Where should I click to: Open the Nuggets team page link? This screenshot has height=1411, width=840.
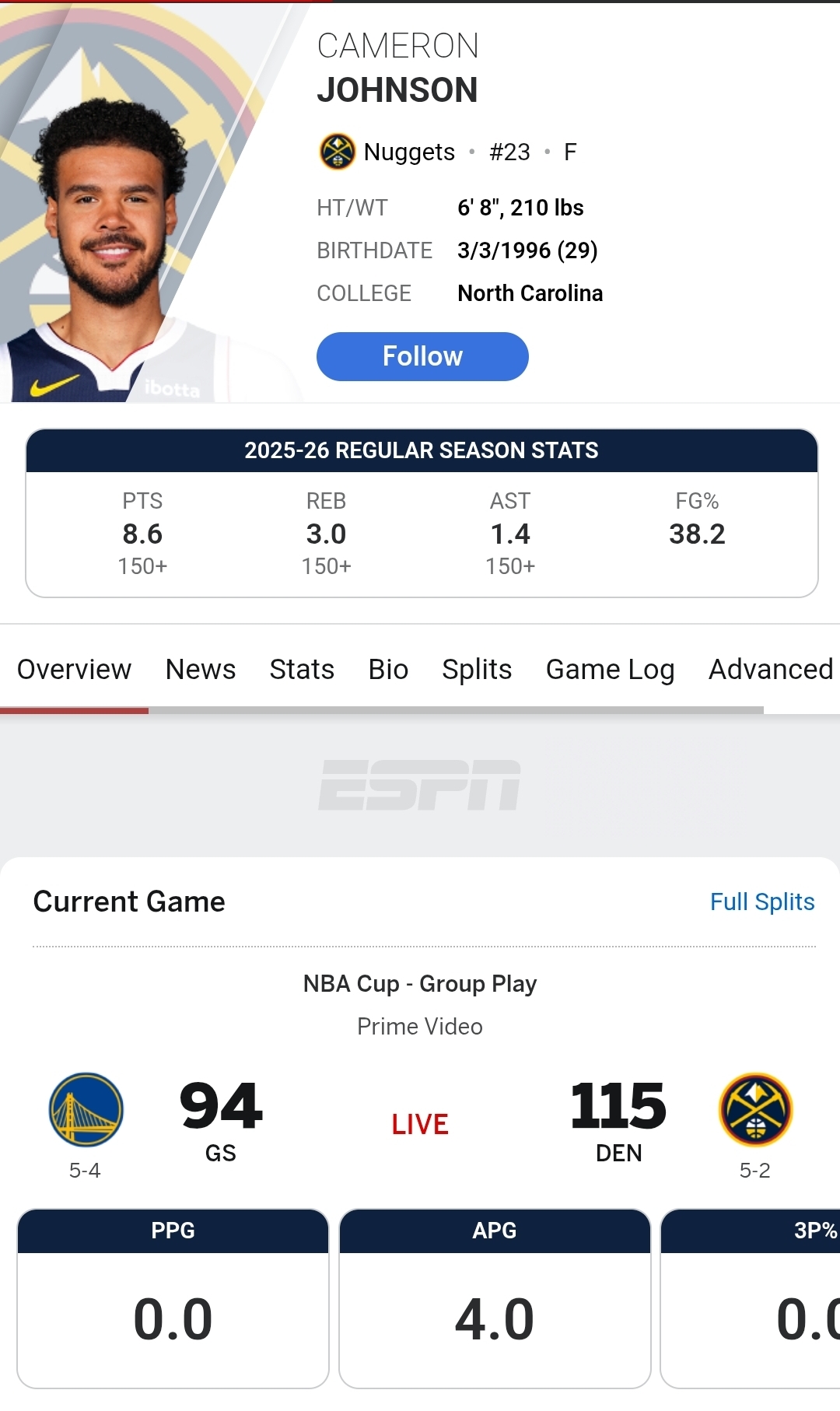(408, 152)
